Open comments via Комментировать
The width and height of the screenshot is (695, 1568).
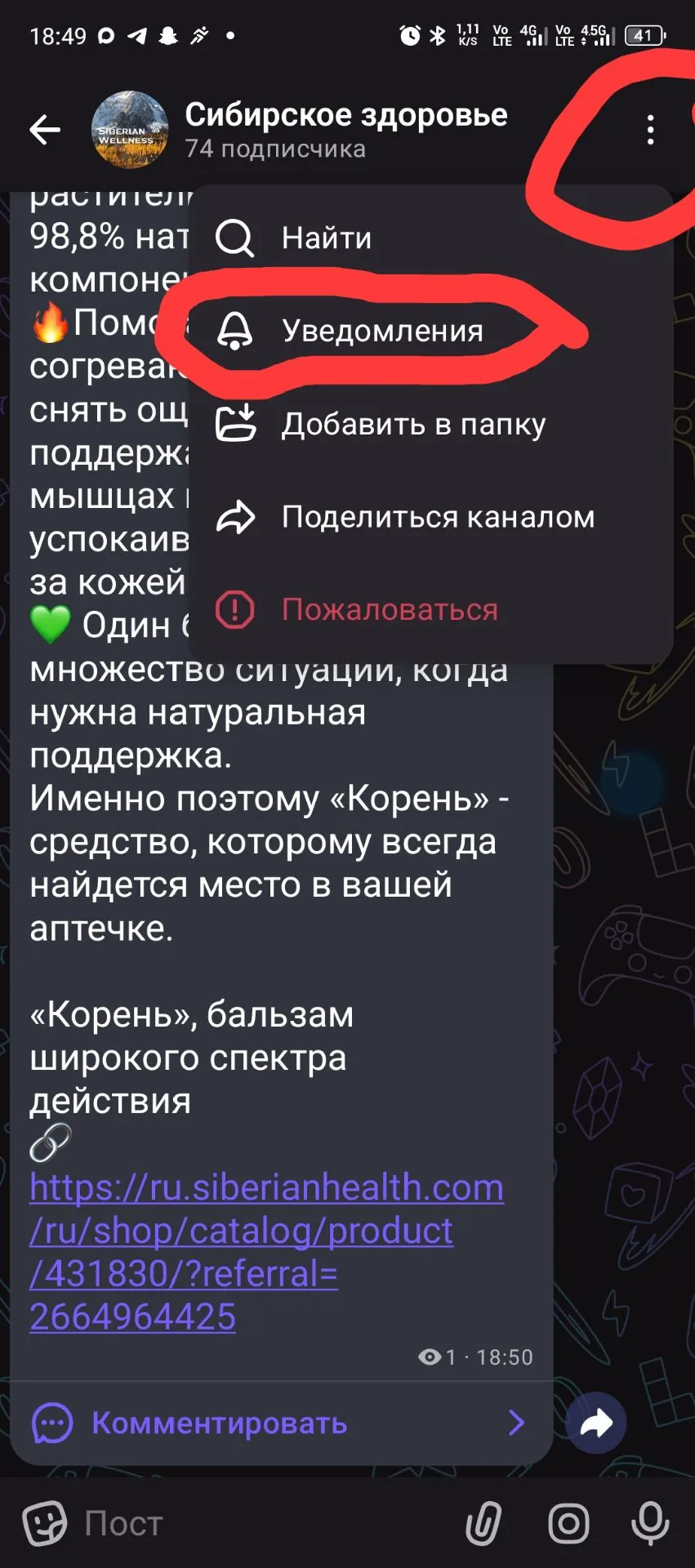281,1423
